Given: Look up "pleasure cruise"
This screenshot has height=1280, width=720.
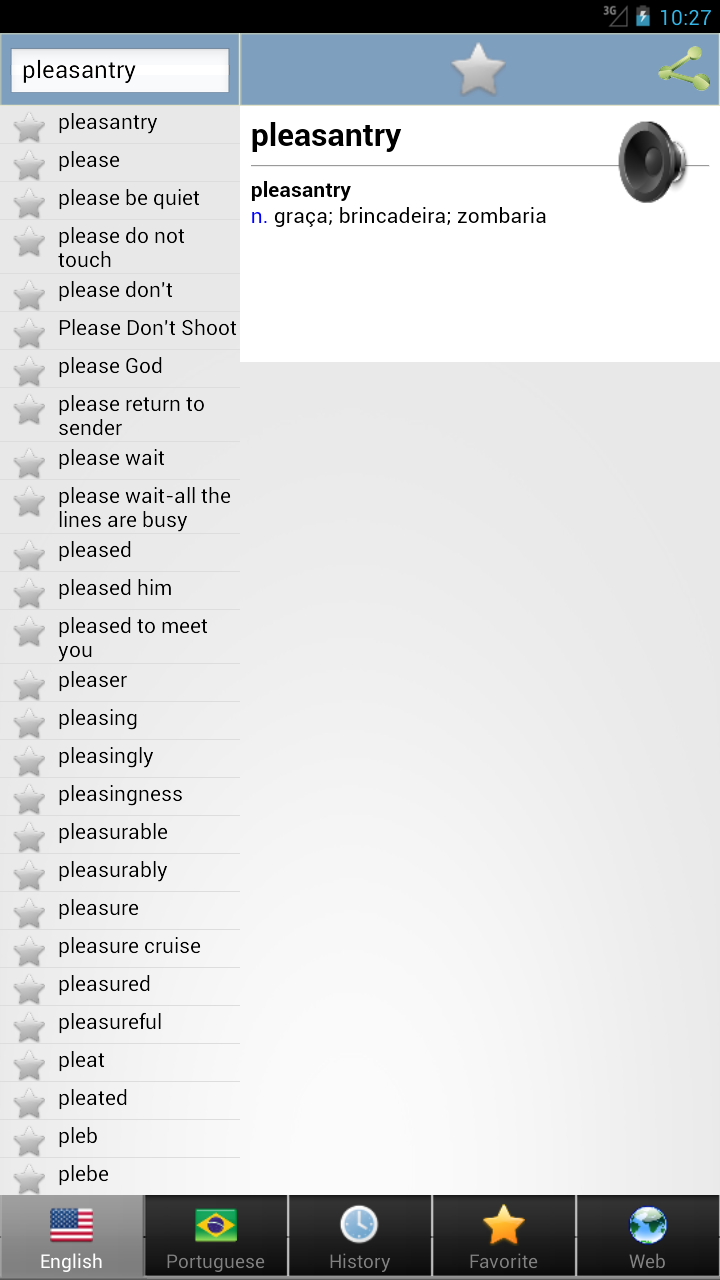Looking at the screenshot, I should (x=120, y=948).
